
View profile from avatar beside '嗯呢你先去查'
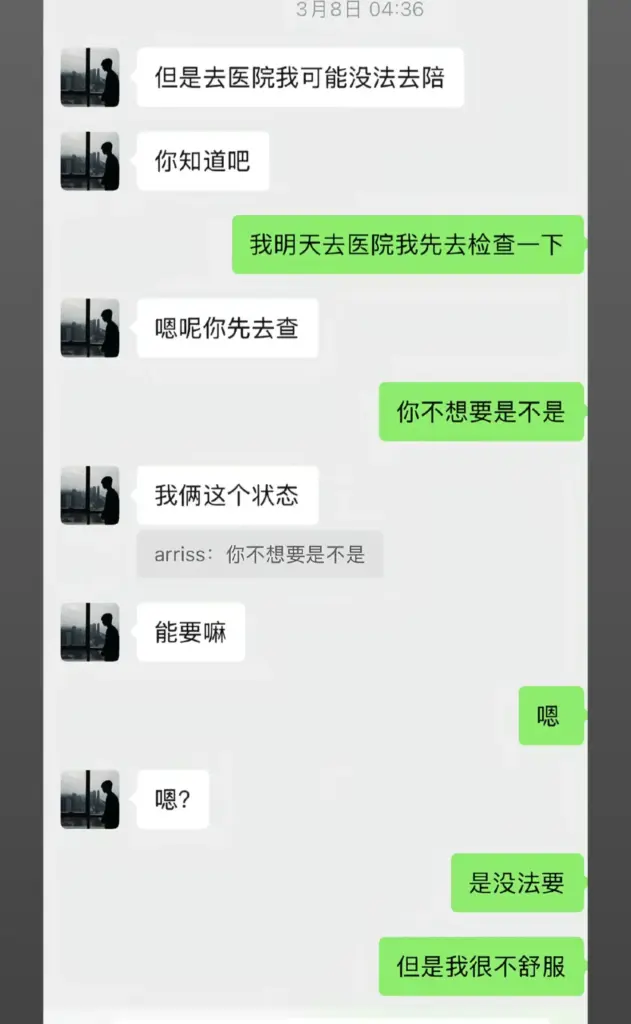click(x=90, y=328)
